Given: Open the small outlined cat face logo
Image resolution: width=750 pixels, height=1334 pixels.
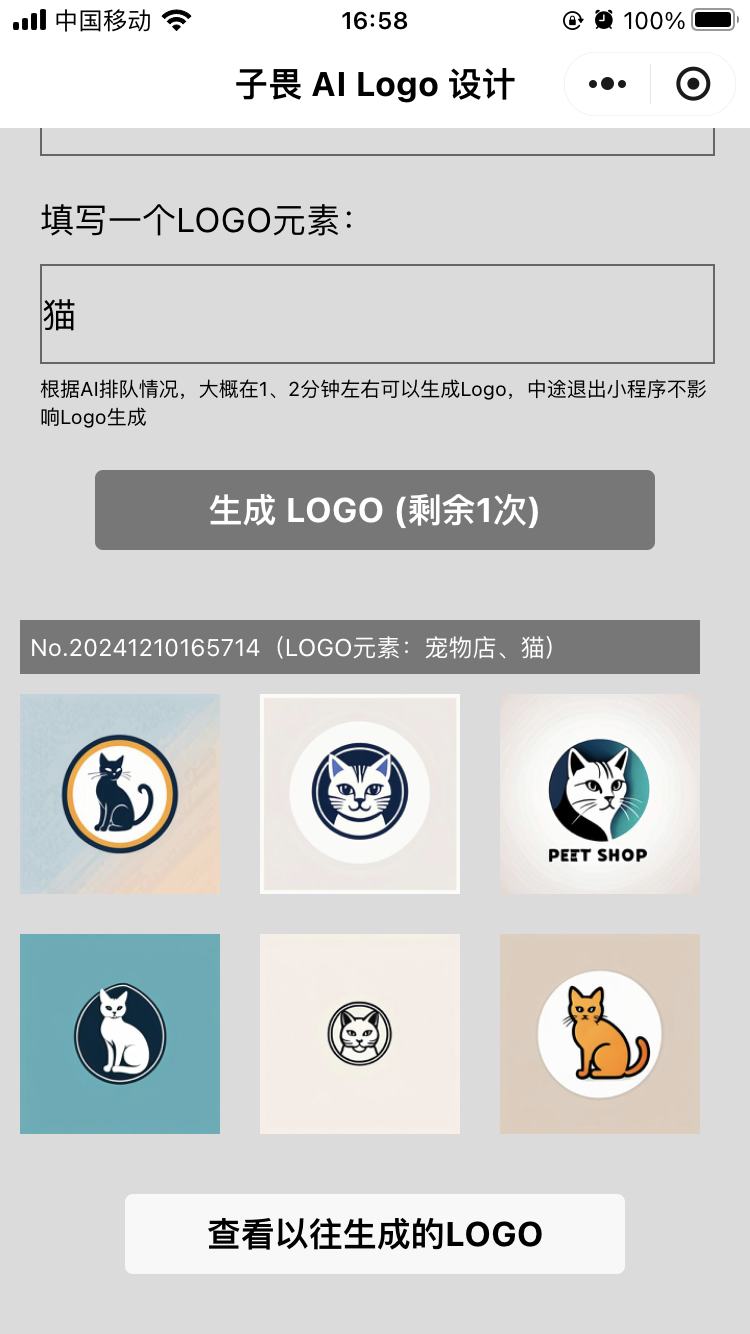Looking at the screenshot, I should pyautogui.click(x=360, y=1034).
